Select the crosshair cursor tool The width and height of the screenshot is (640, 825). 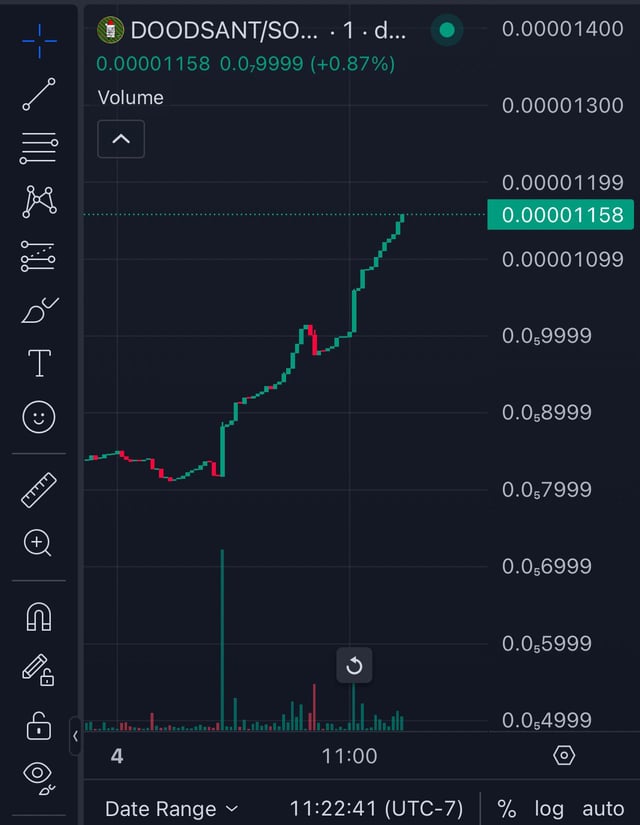[x=39, y=42]
